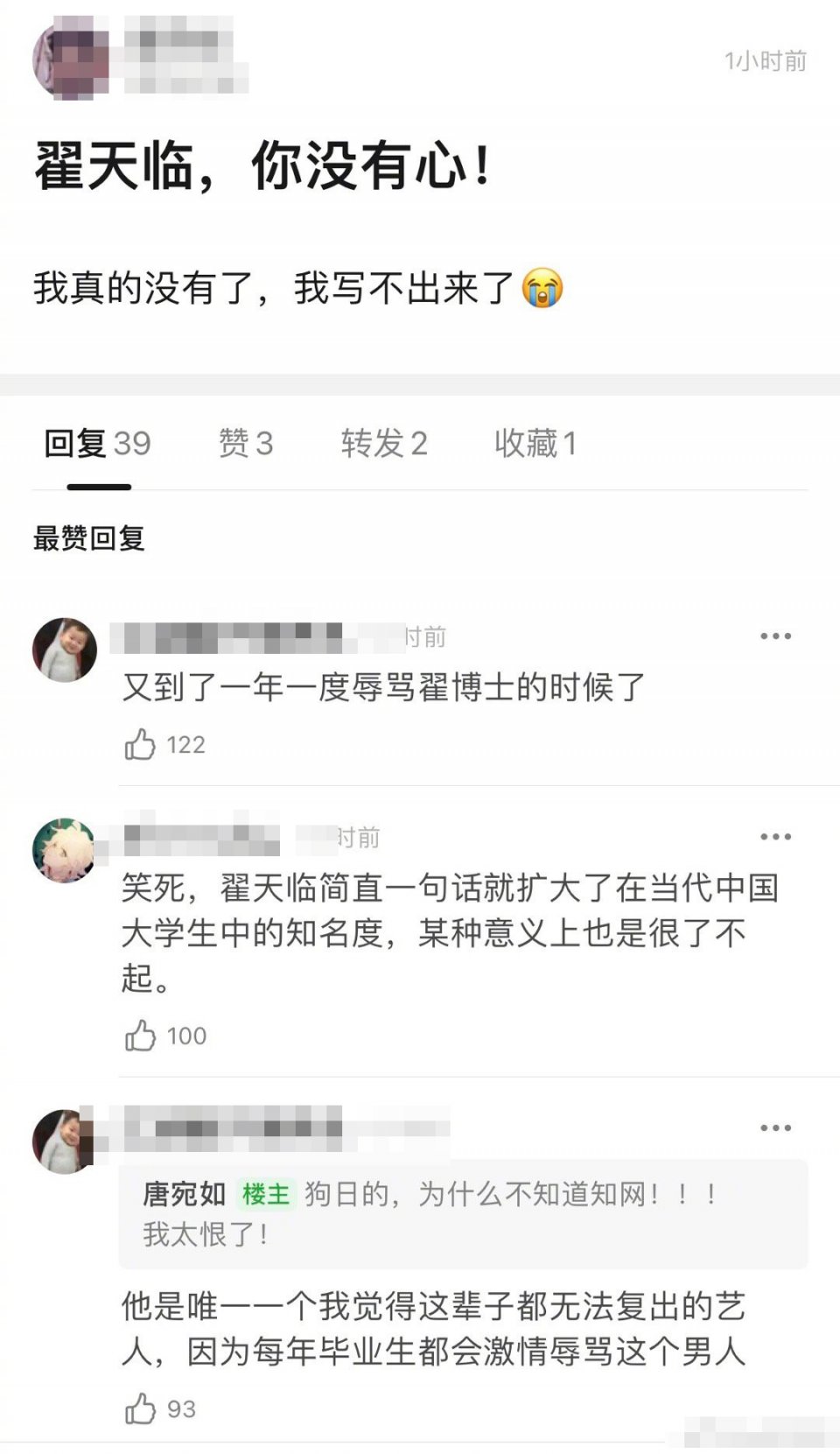Open avatar of the 笑死 commenter
Viewport: 840px width, 1454px height.
coord(64,850)
